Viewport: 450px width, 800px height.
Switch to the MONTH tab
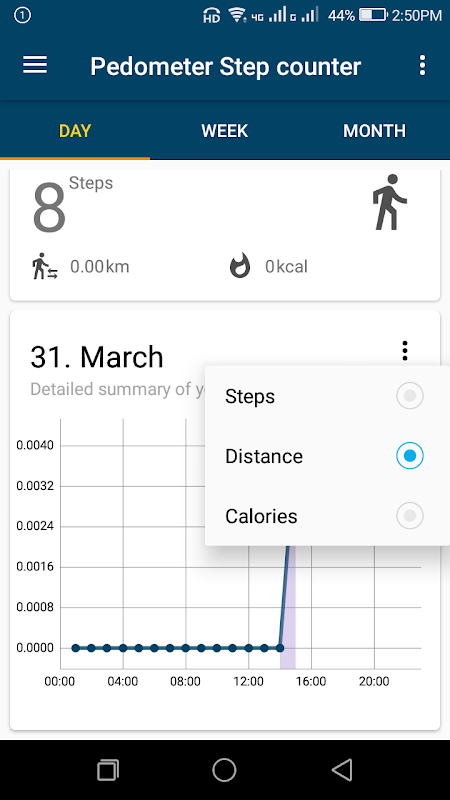point(374,131)
